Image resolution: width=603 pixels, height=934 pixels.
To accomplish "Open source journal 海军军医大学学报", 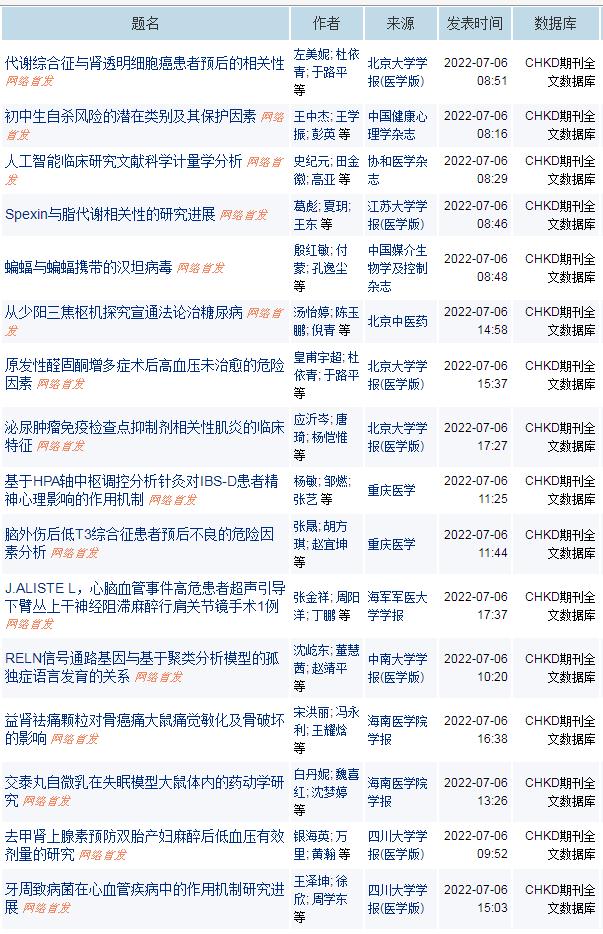I will (397, 598).
